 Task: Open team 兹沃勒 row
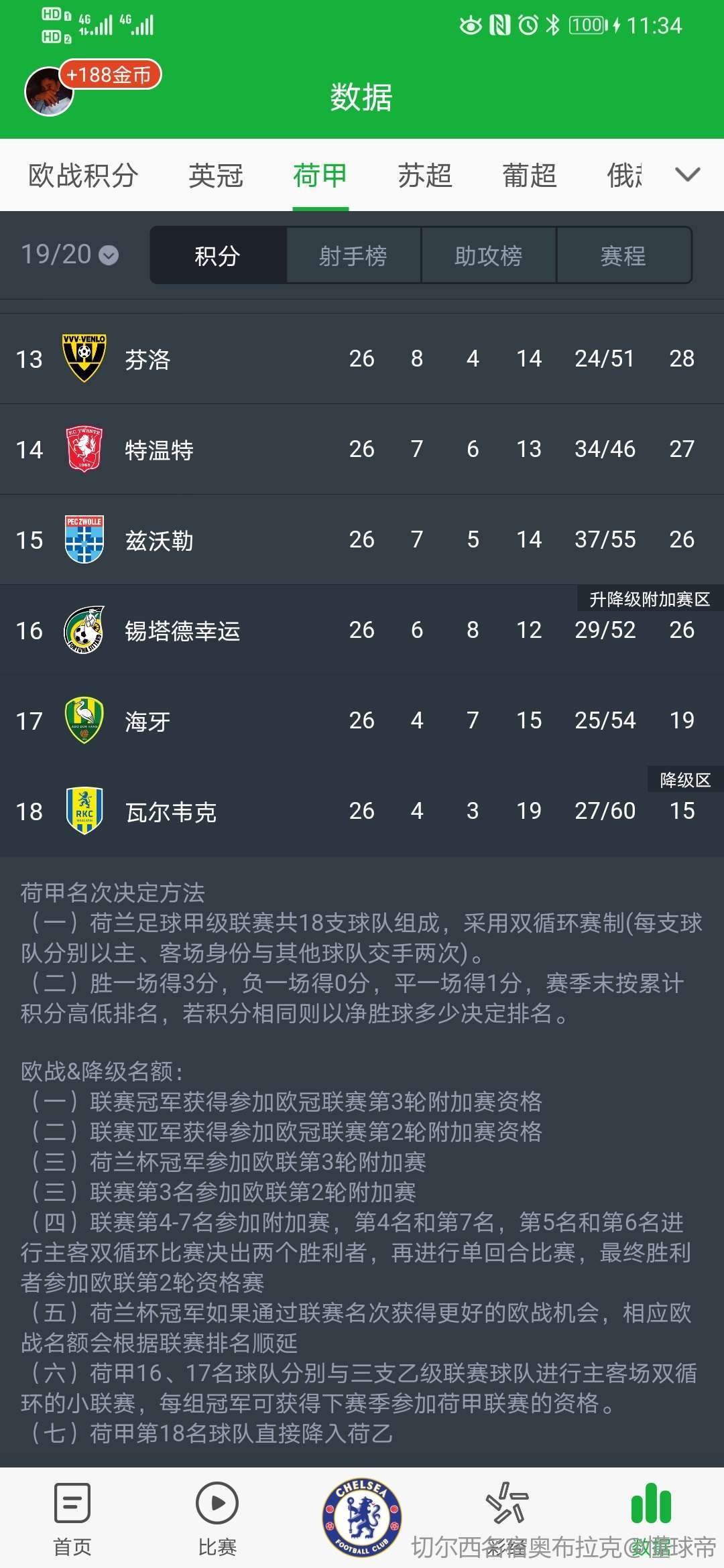362,539
